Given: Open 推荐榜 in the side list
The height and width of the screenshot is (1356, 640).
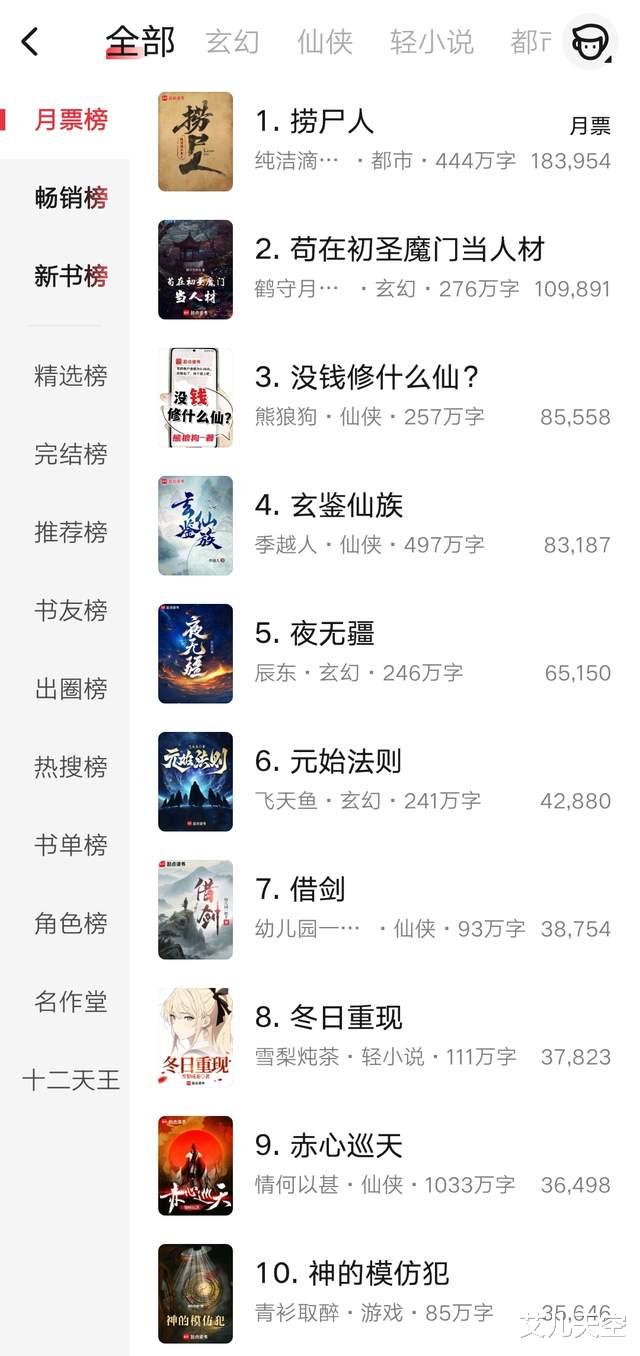Looking at the screenshot, I should (70, 532).
